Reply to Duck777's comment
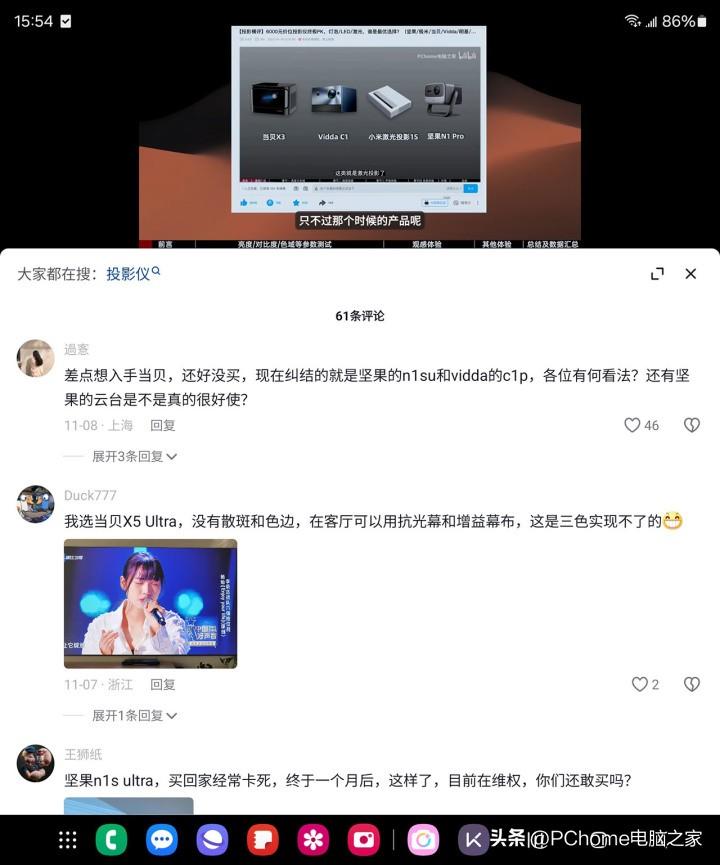 click(163, 684)
